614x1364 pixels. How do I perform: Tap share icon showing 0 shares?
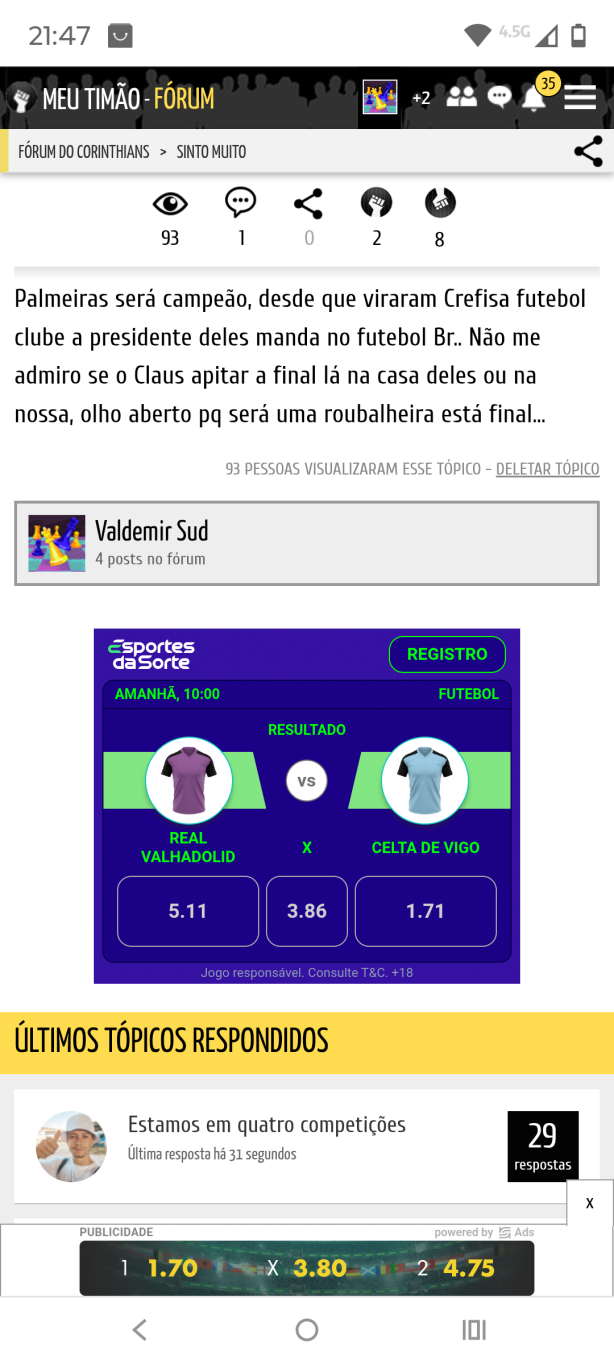click(x=308, y=205)
